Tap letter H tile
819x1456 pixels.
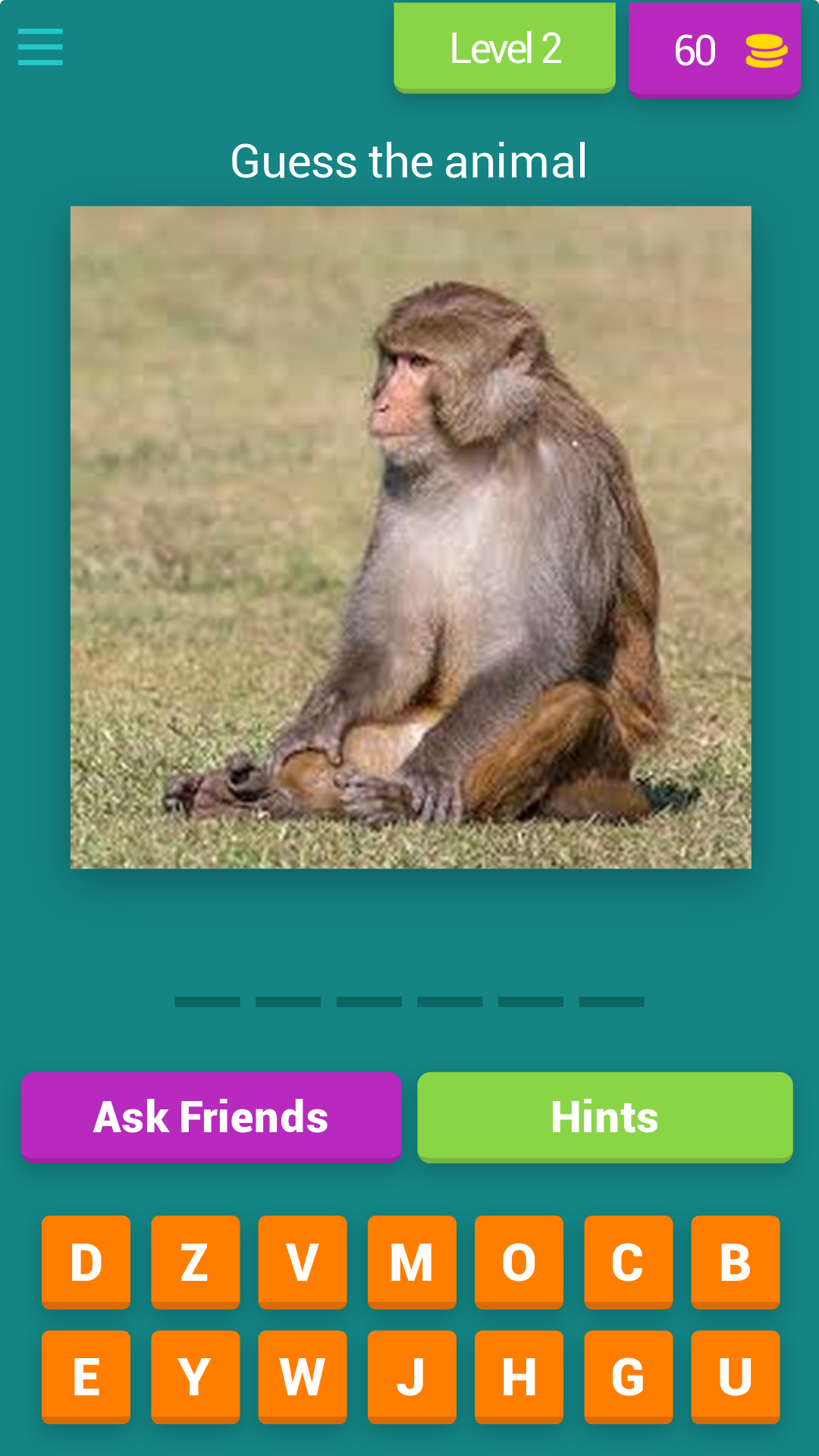(x=519, y=1377)
